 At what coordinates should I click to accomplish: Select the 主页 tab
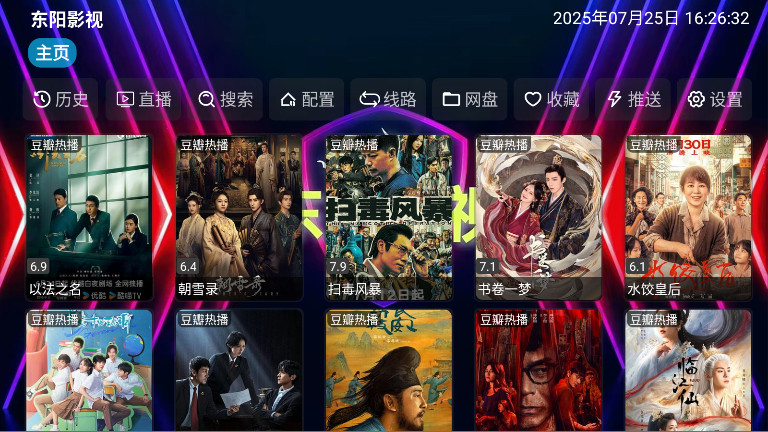pos(52,53)
